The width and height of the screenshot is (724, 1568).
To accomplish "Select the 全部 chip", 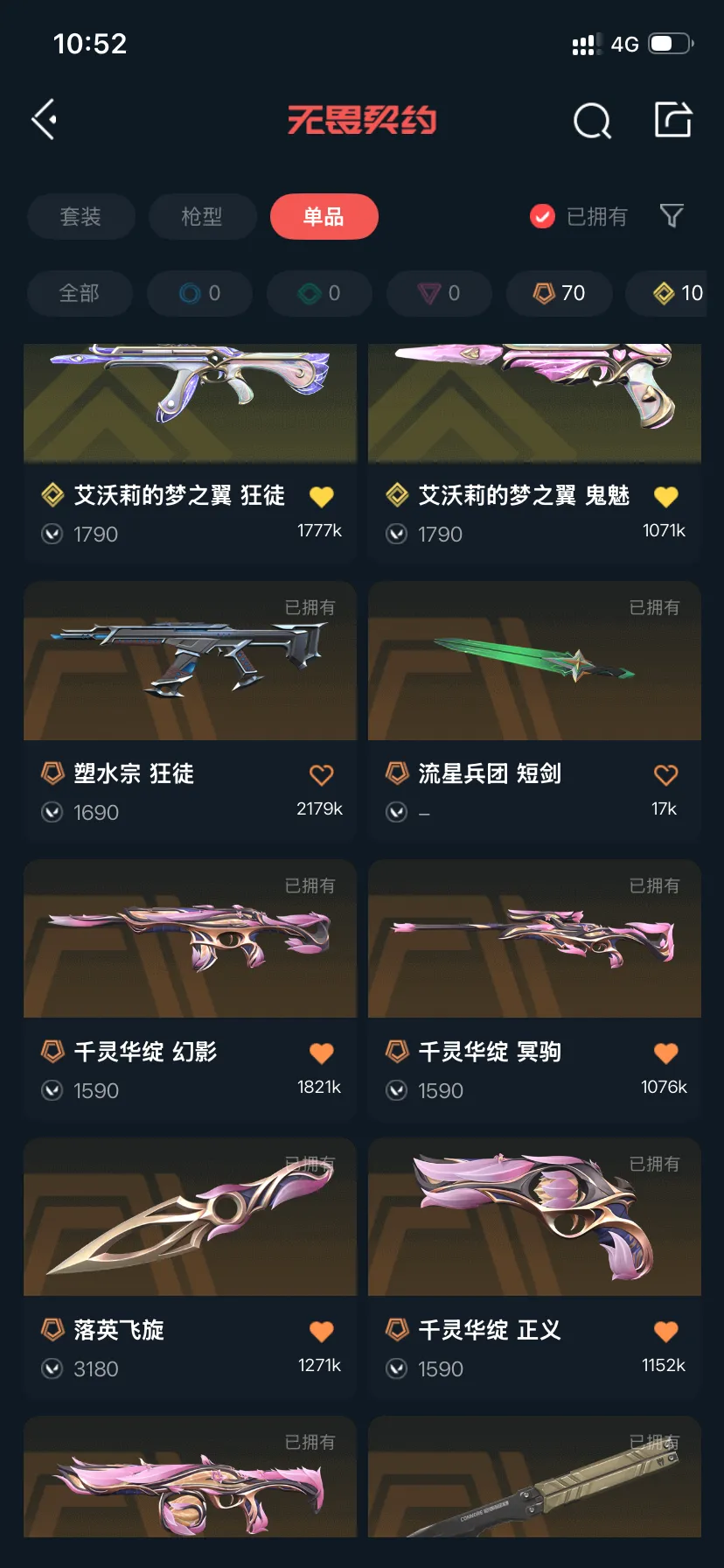I will [80, 293].
